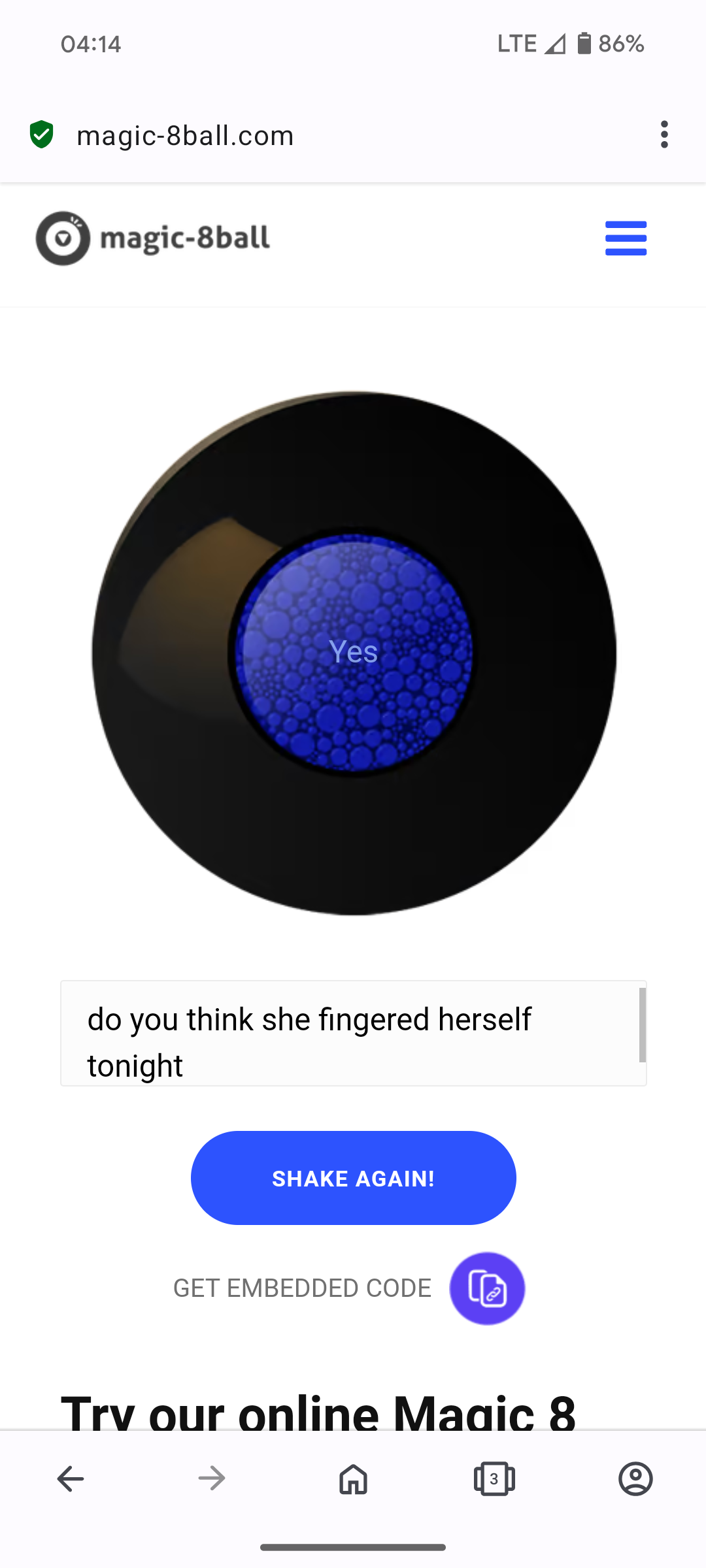Tap the Shake Again button
This screenshot has width=706, height=1568.
point(353,1178)
